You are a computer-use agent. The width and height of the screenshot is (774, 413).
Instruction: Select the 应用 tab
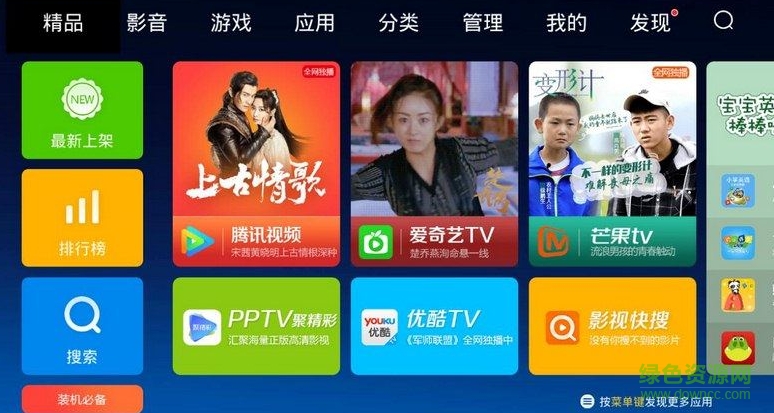(x=315, y=22)
